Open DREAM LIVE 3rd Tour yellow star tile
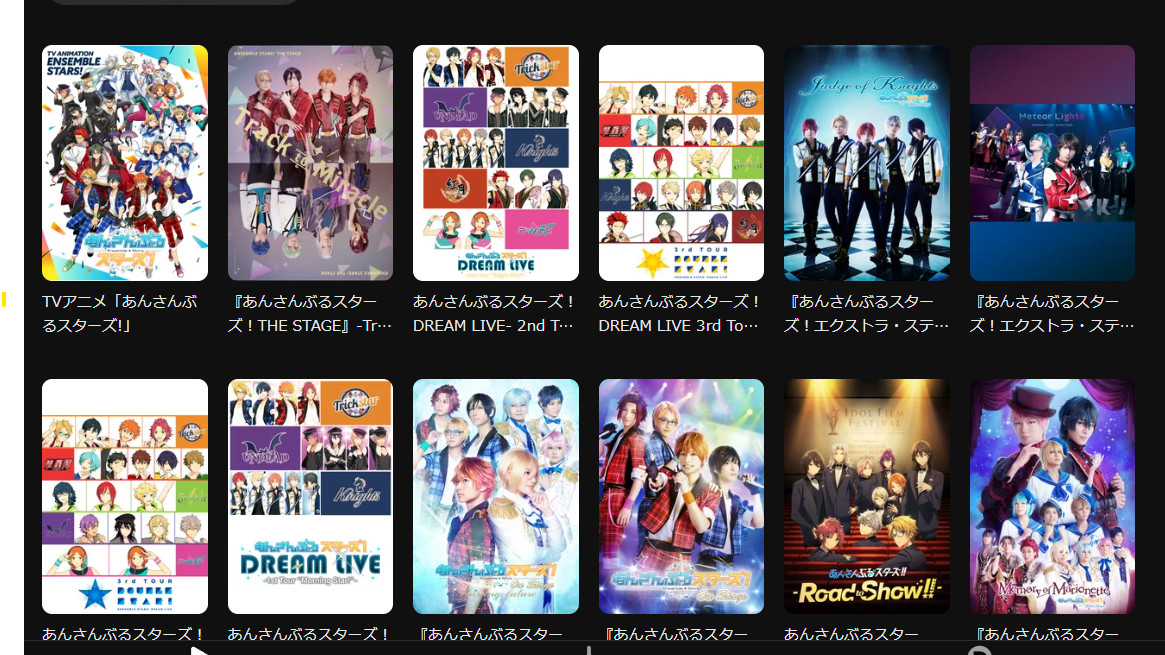Screen dimensions: 1165x655 (x=681, y=163)
